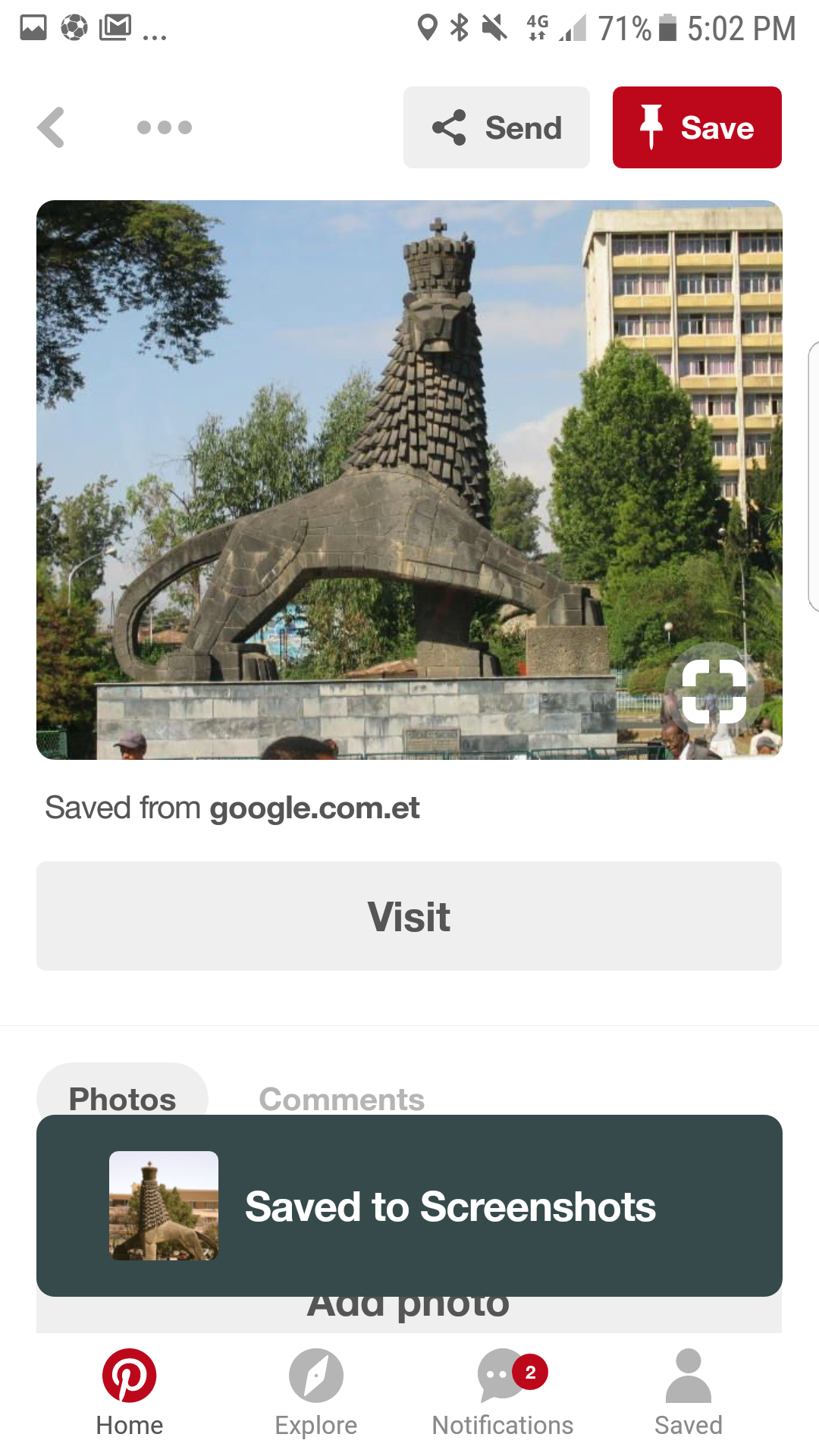Switch to the Comments tab
Screen dimensions: 819x1456
pos(341,1098)
